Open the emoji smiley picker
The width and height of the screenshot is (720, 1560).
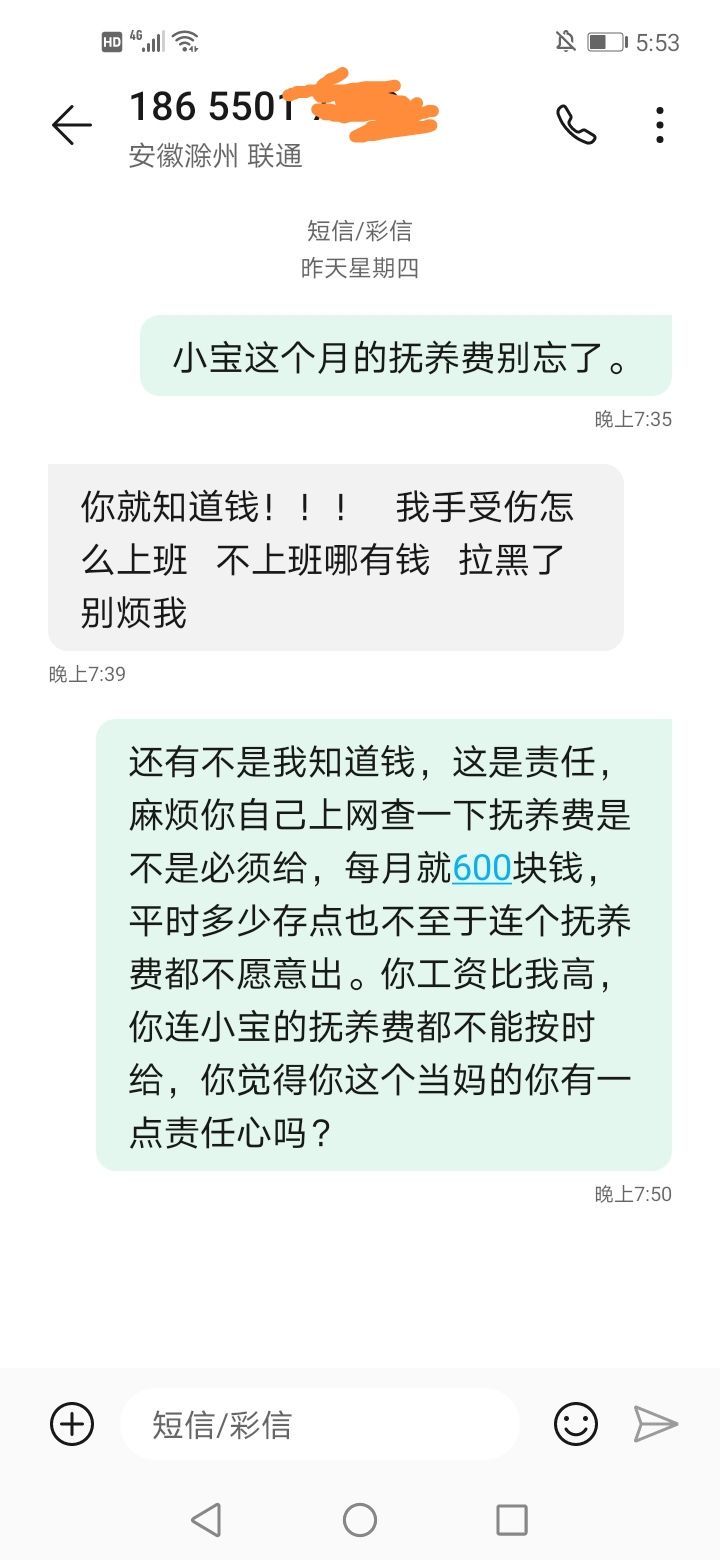pyautogui.click(x=576, y=1424)
